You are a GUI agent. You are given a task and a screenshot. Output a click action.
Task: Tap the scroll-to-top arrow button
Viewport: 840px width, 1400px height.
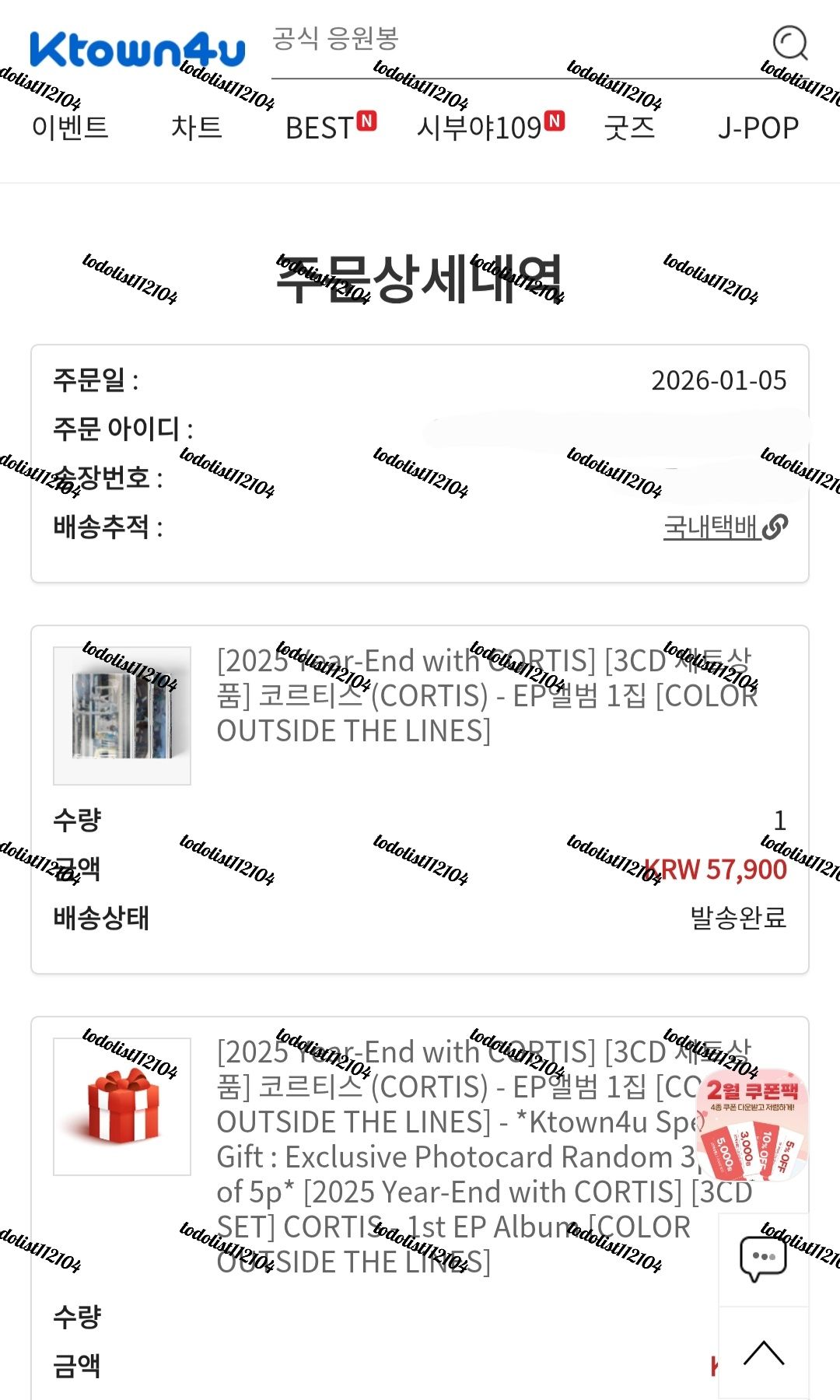(763, 1353)
